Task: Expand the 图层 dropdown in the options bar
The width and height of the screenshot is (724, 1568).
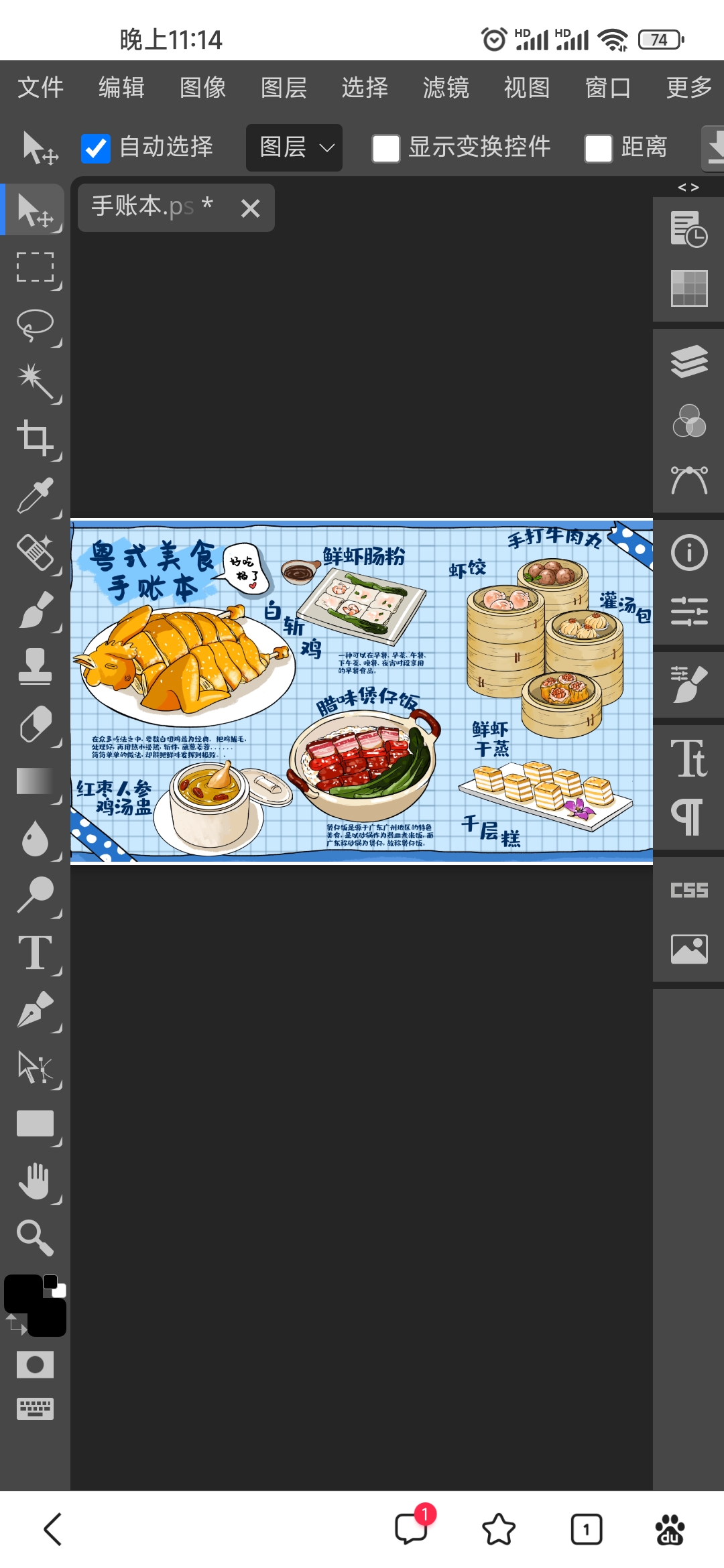Action: pos(294,147)
